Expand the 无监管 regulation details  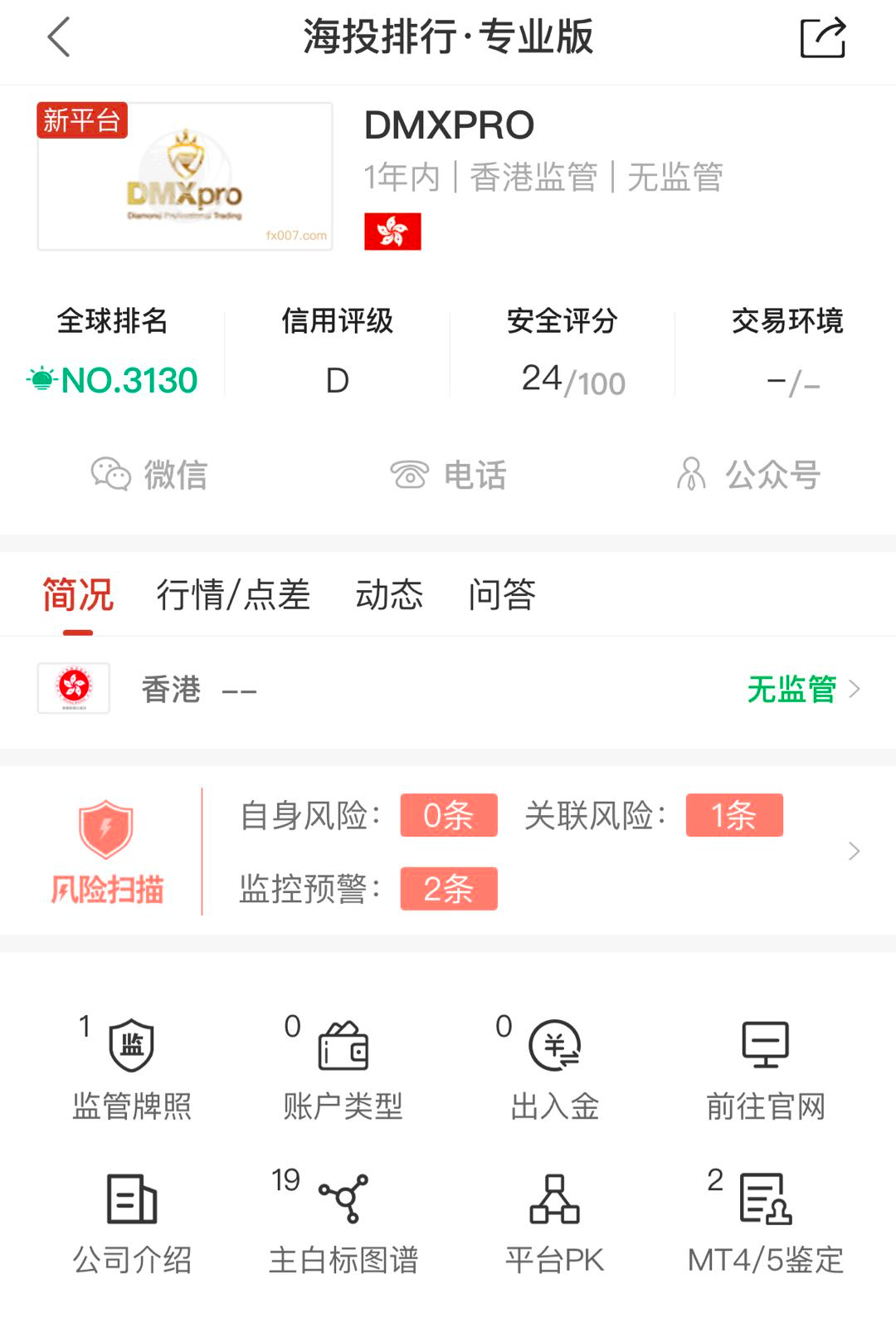point(791,691)
